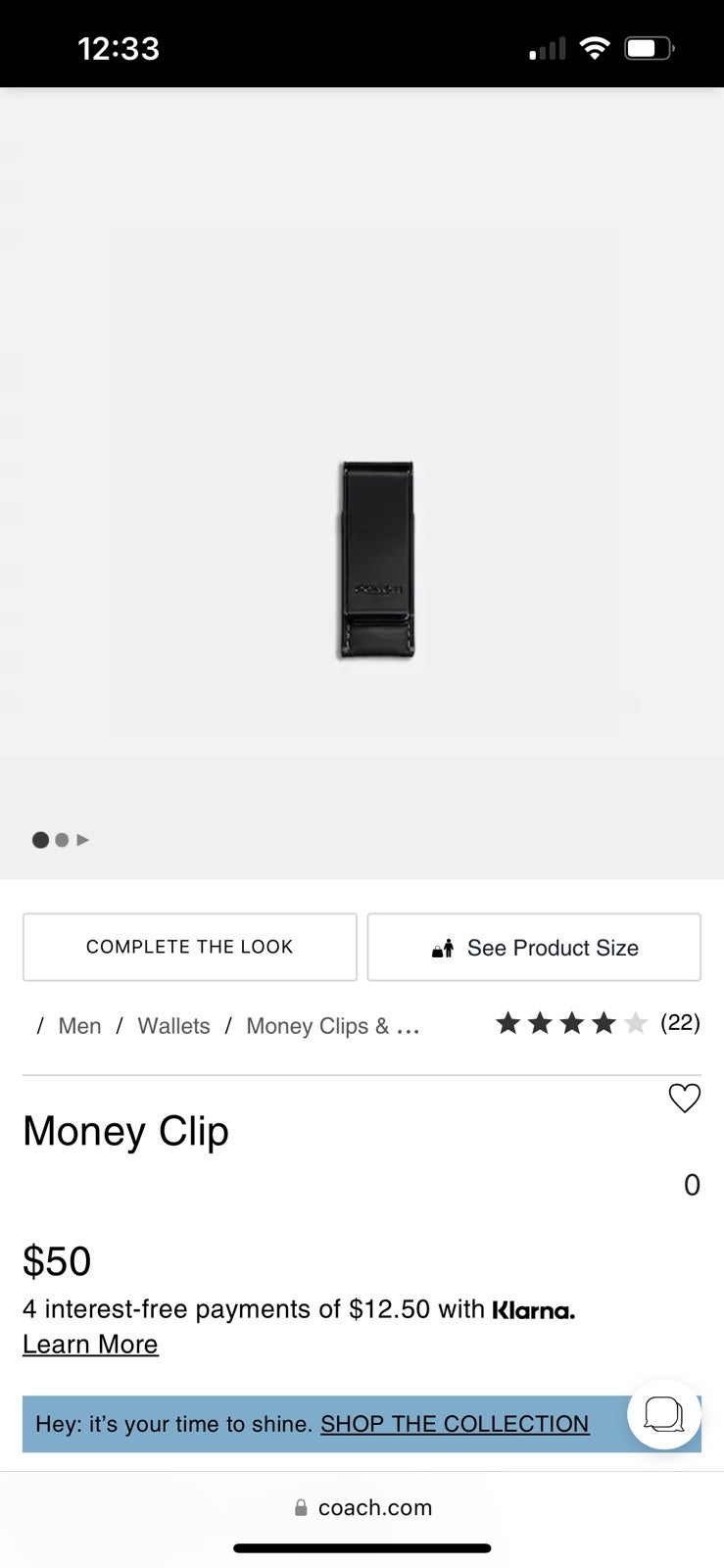This screenshot has width=724, height=1568.
Task: Select the second image gallery dot
Action: tap(62, 840)
